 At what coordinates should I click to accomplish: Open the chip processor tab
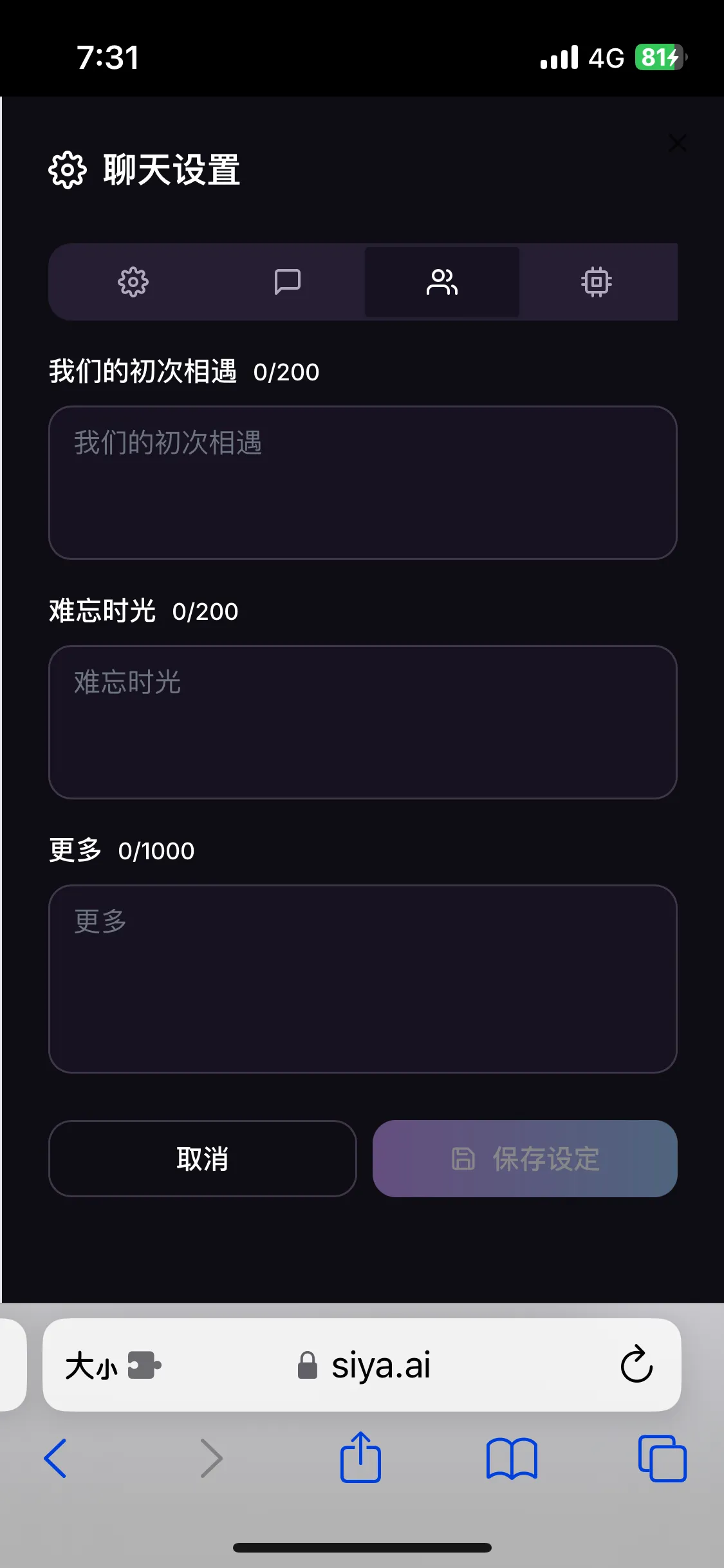click(597, 282)
